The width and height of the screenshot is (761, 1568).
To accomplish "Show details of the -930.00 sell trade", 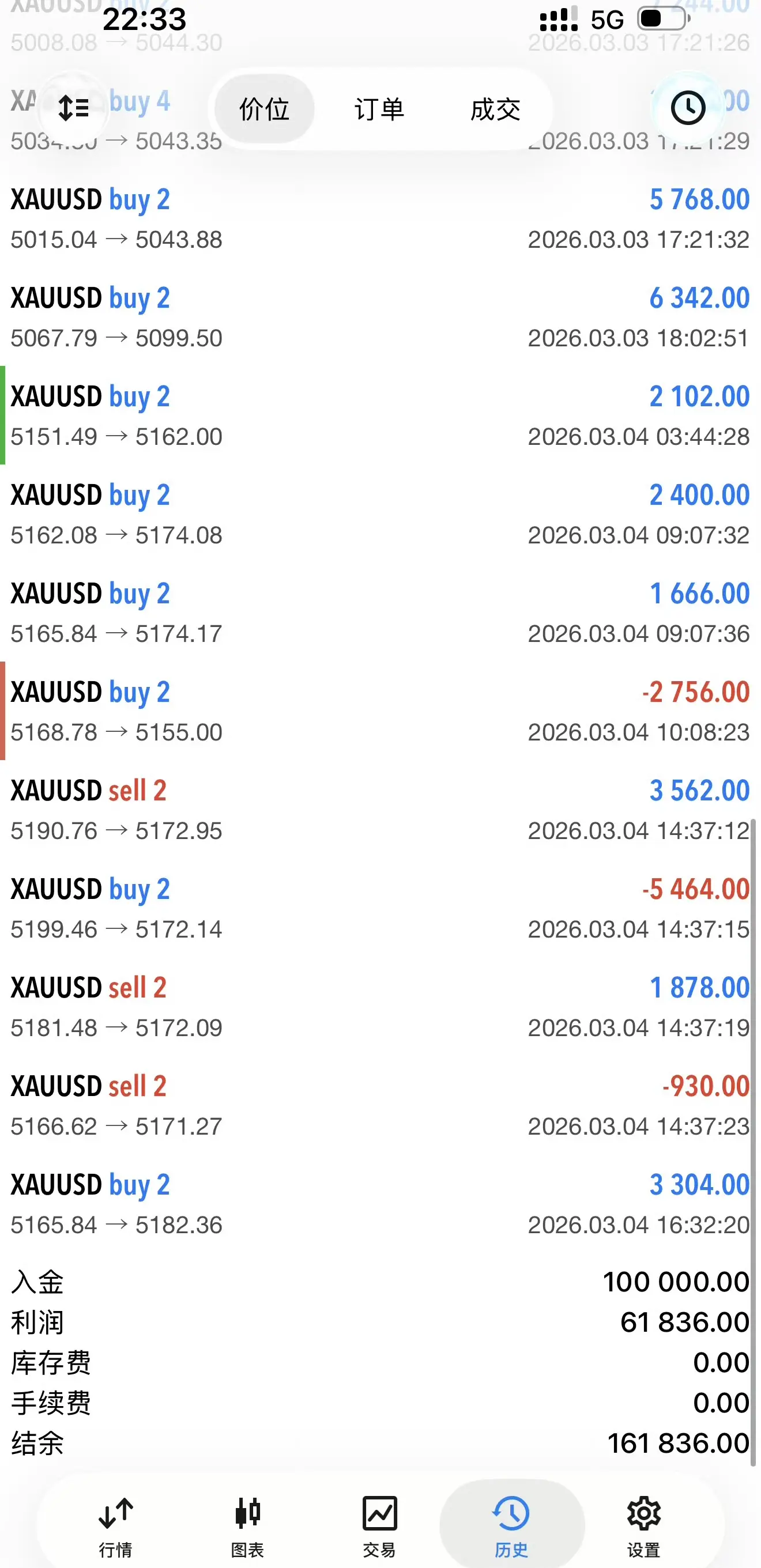I will (380, 1106).
